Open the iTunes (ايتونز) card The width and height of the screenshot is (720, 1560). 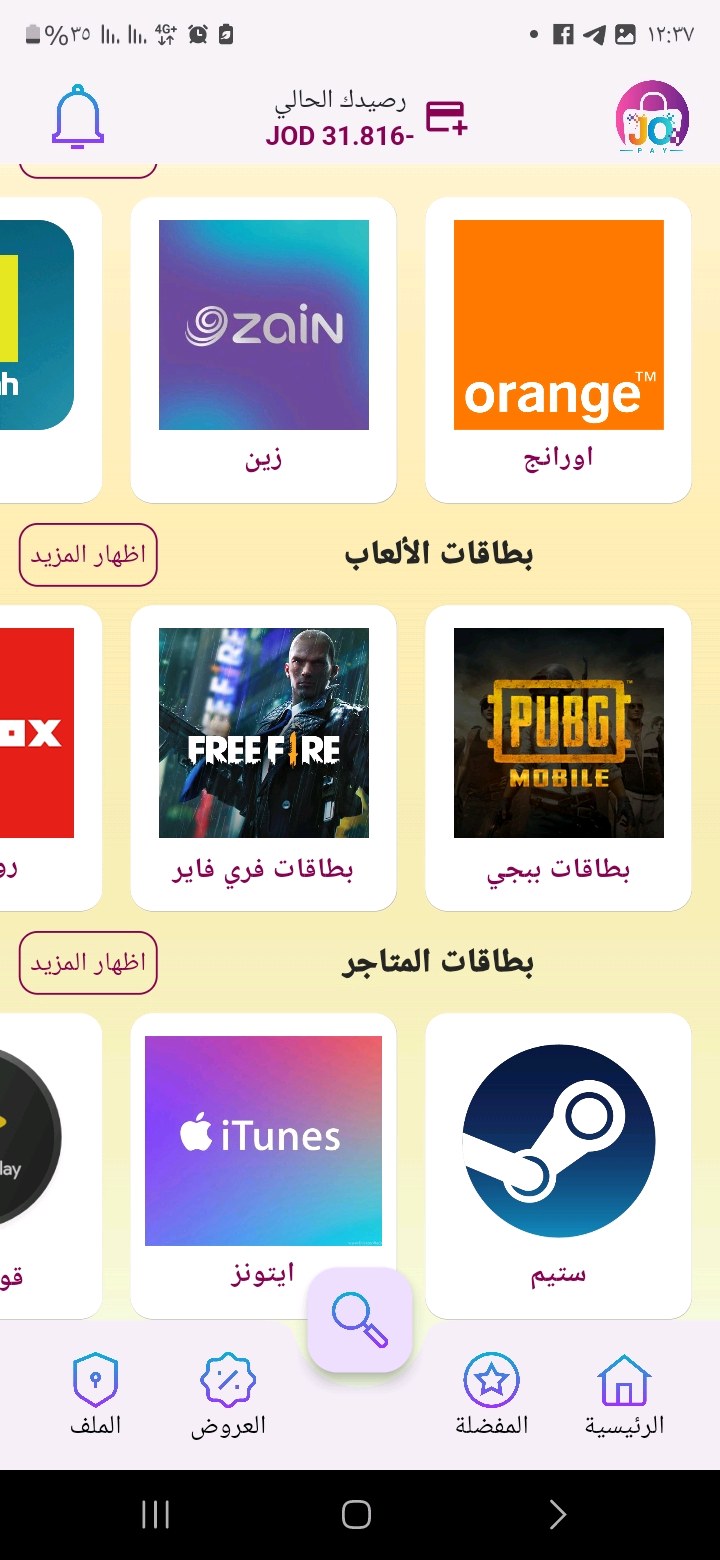point(264,1166)
